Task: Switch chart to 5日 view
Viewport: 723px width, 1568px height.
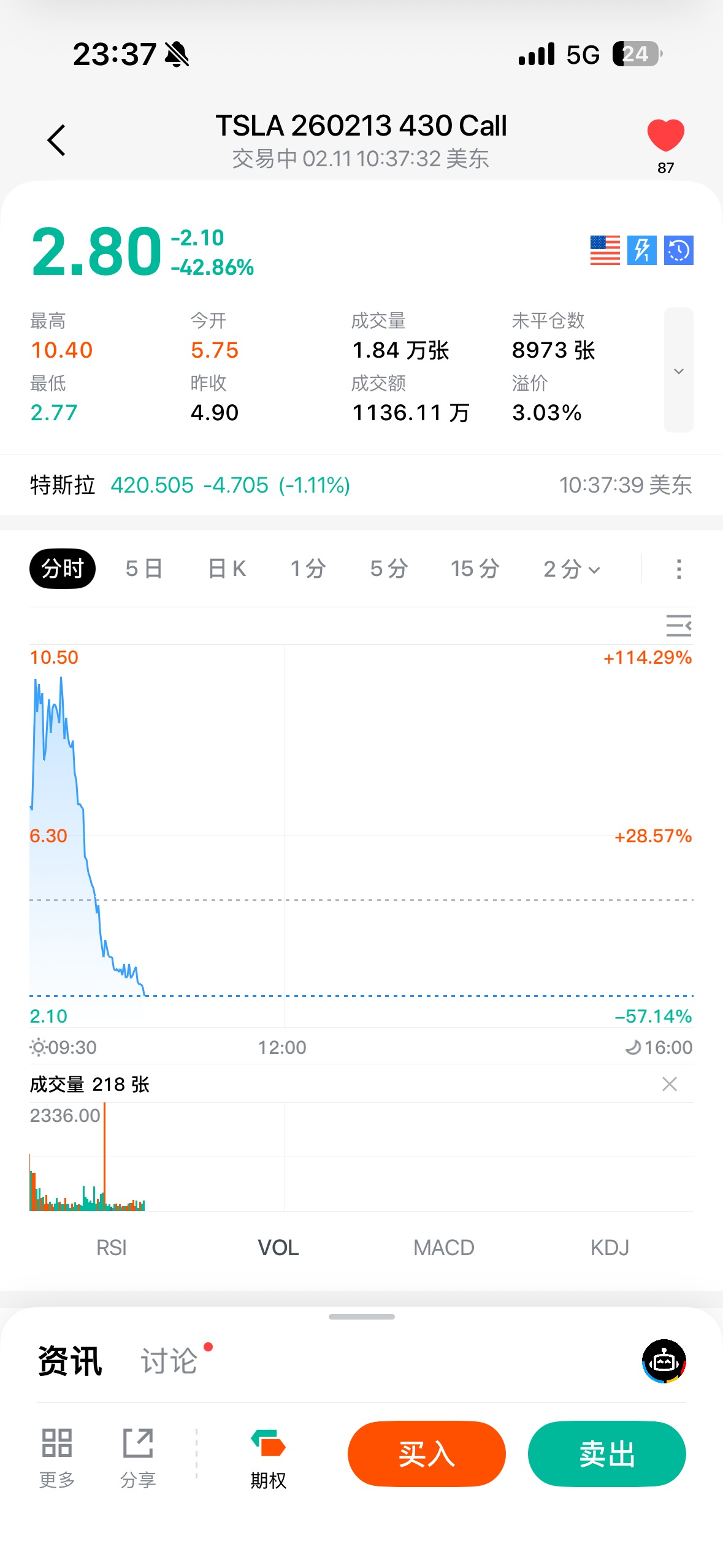Action: (x=144, y=569)
